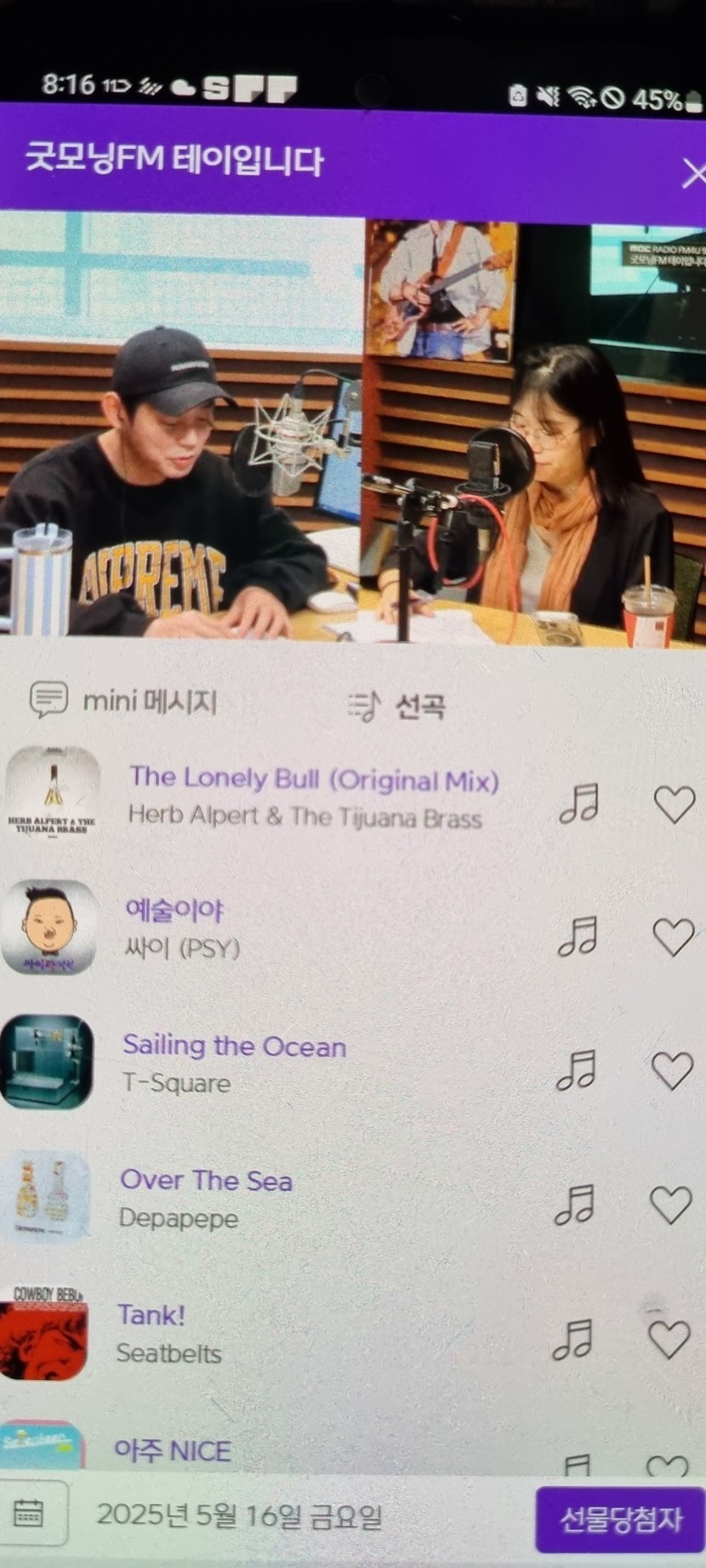706x1568 pixels.
Task: Switch to the 선곡 tab
Action: coord(398,705)
